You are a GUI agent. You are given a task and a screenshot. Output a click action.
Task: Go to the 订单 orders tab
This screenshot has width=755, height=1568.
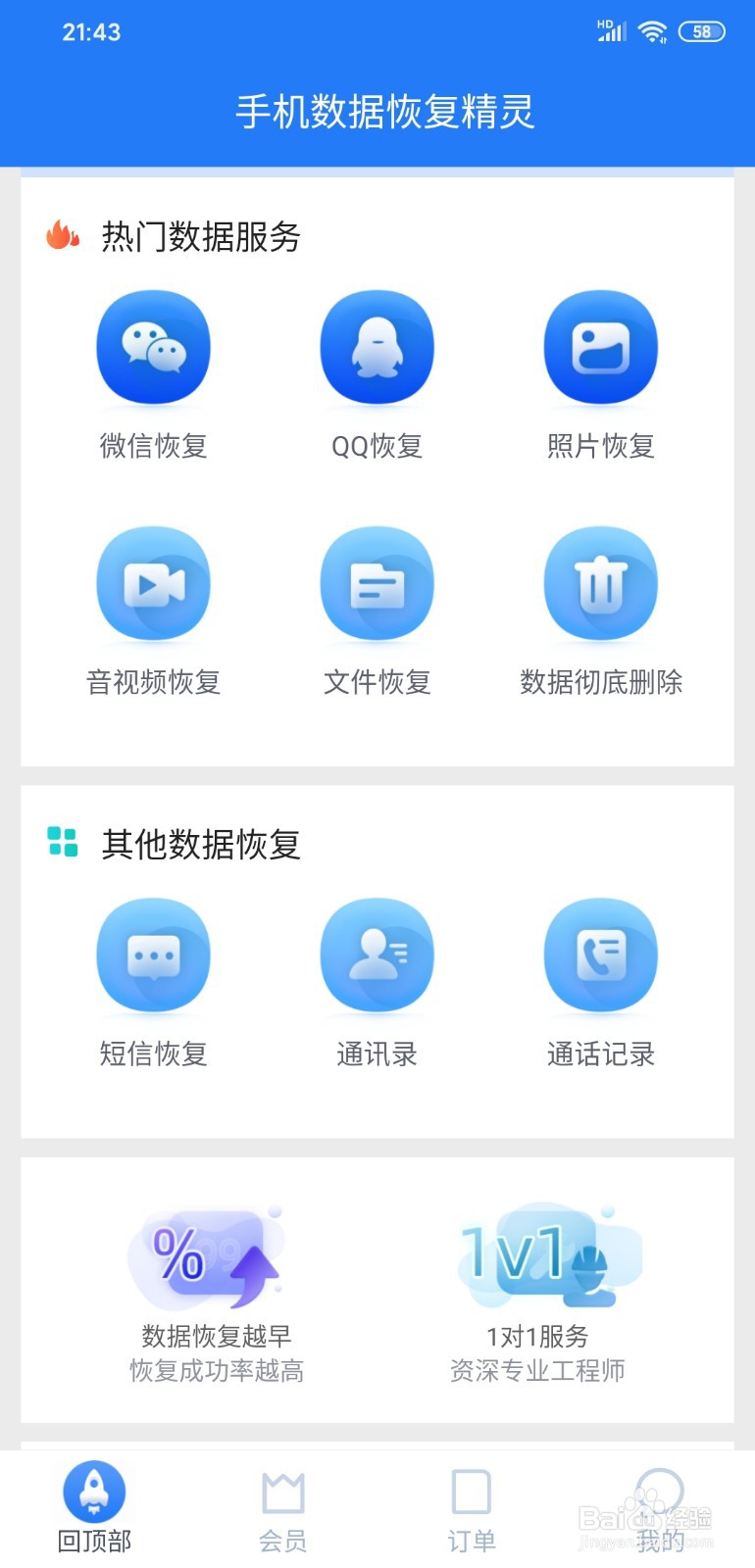[x=472, y=1509]
